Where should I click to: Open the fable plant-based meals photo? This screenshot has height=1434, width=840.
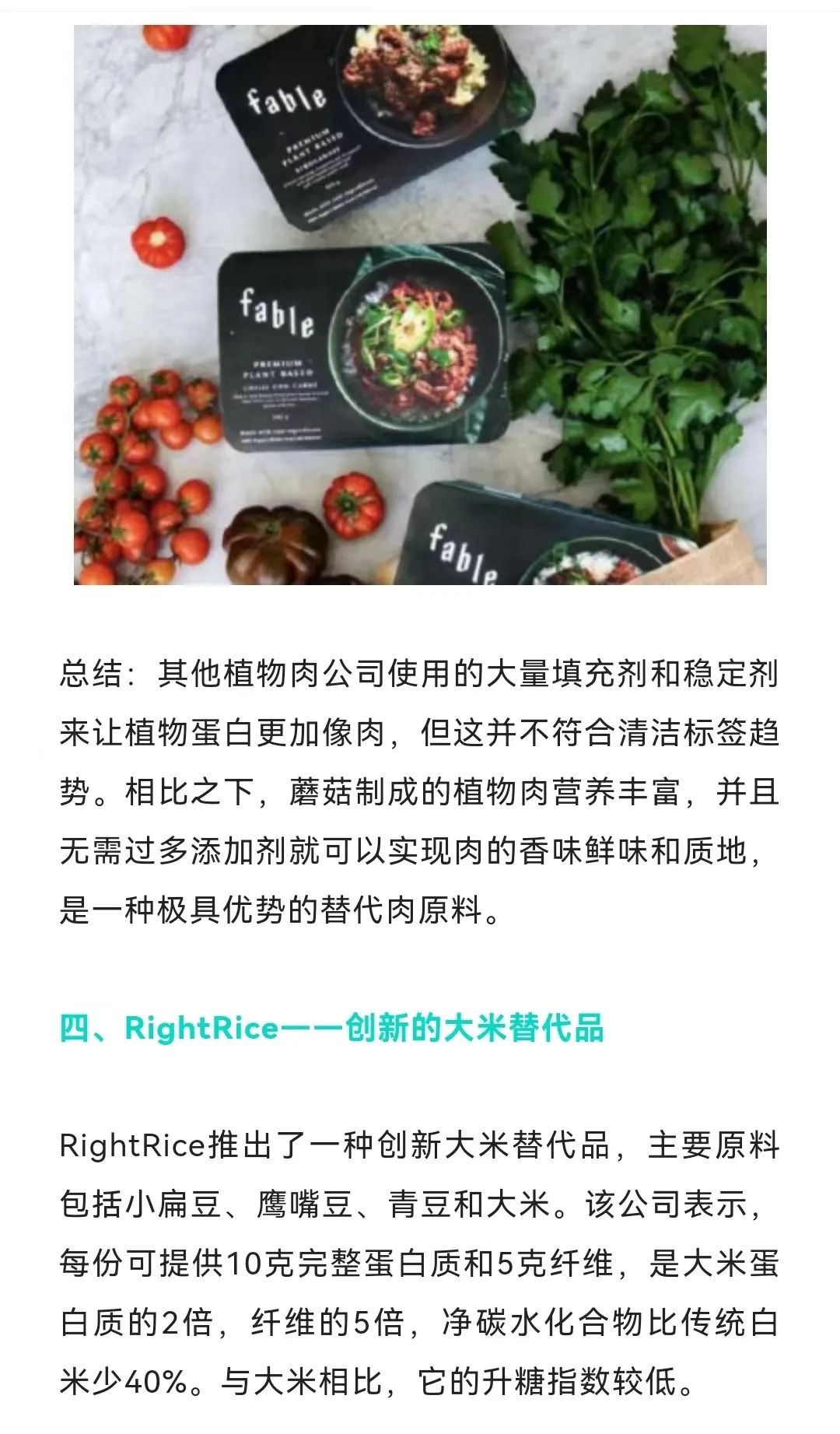tap(420, 304)
